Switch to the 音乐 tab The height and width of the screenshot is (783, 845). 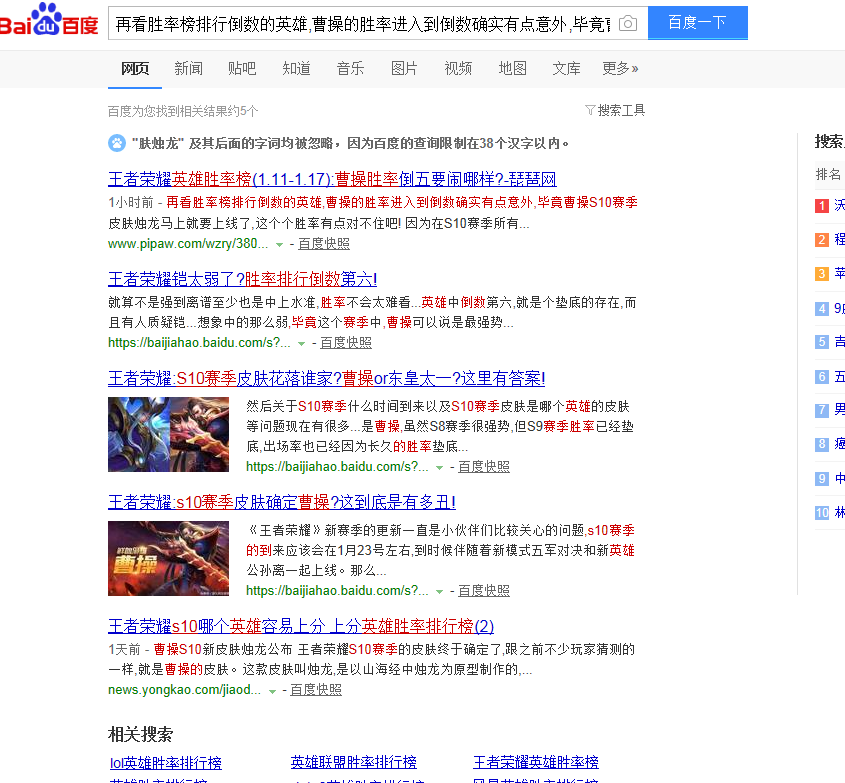point(350,68)
